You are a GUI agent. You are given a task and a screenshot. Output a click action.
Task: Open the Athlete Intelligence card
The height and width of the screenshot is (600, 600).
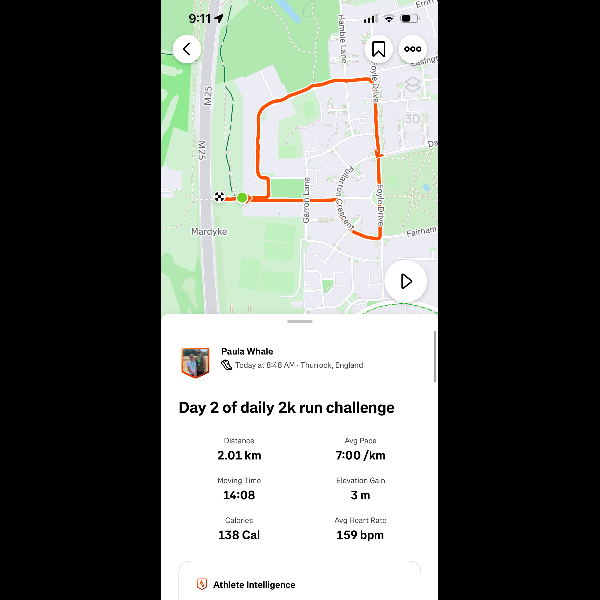(299, 584)
